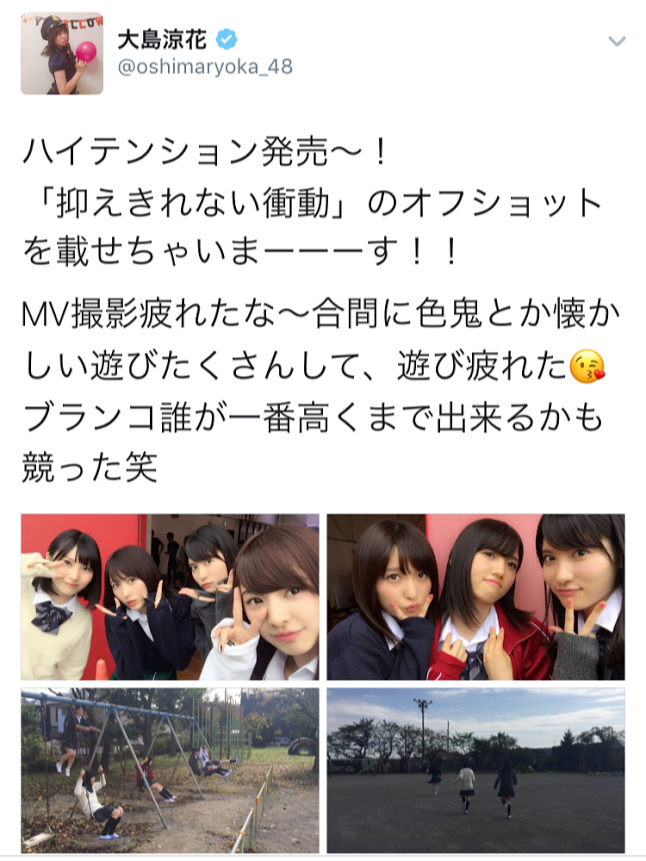The image size is (646, 861).
Task: View the selfie photo of four girls
Action: tap(170, 597)
